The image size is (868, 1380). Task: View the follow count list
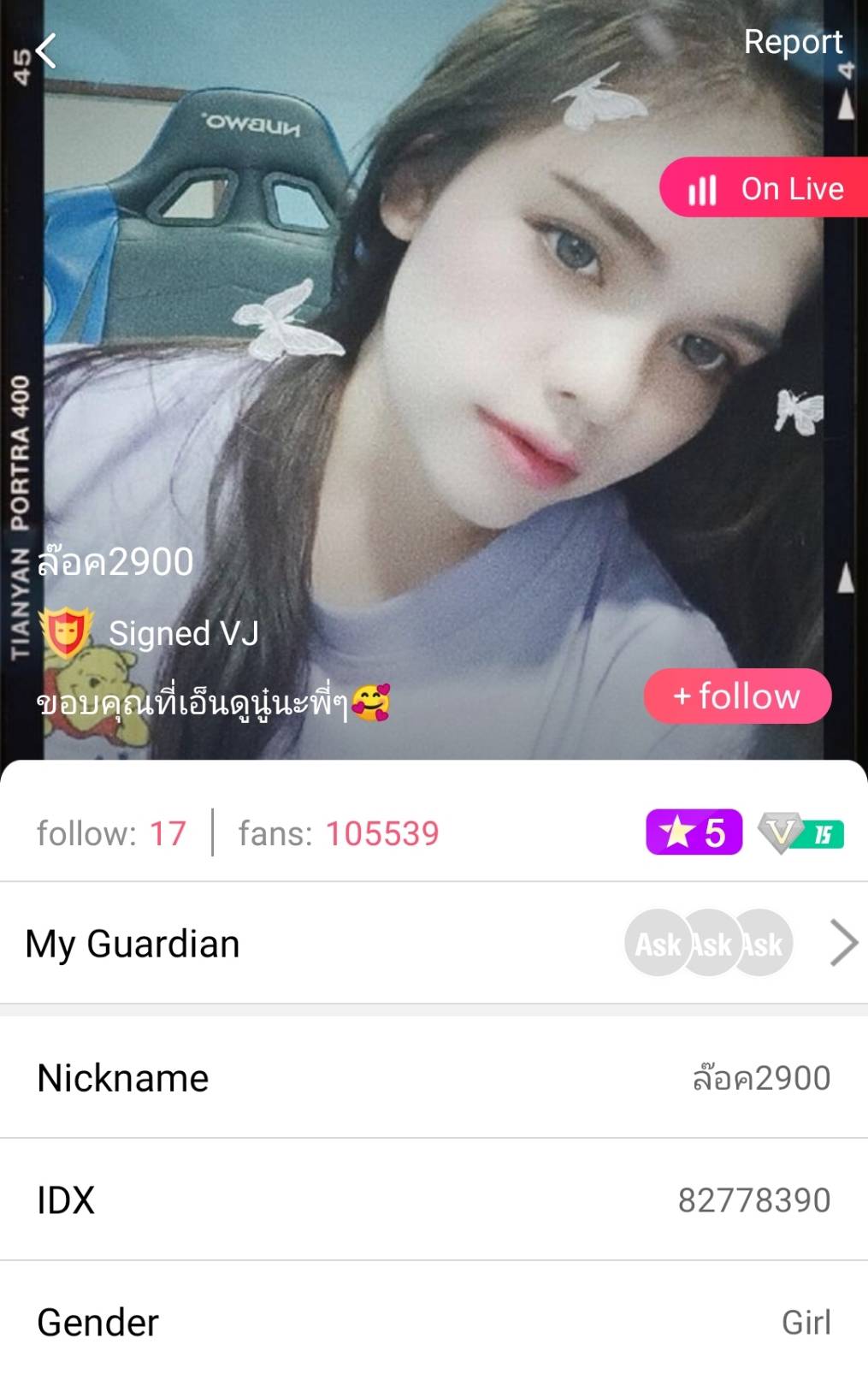(x=111, y=833)
